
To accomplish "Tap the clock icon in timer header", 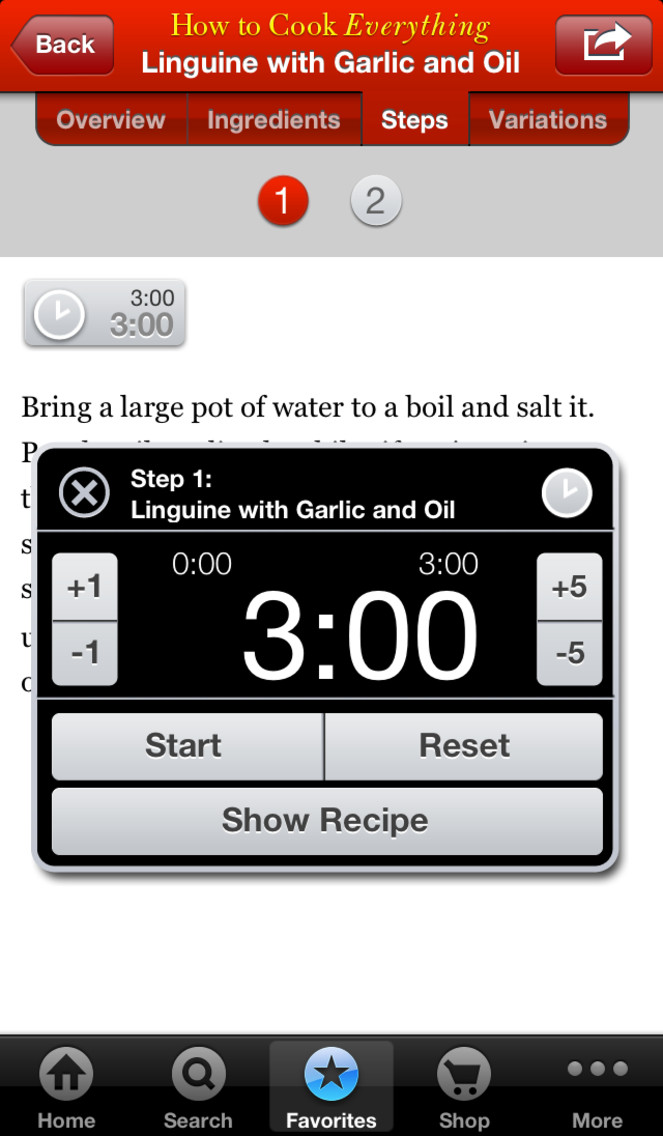I will pyautogui.click(x=567, y=493).
